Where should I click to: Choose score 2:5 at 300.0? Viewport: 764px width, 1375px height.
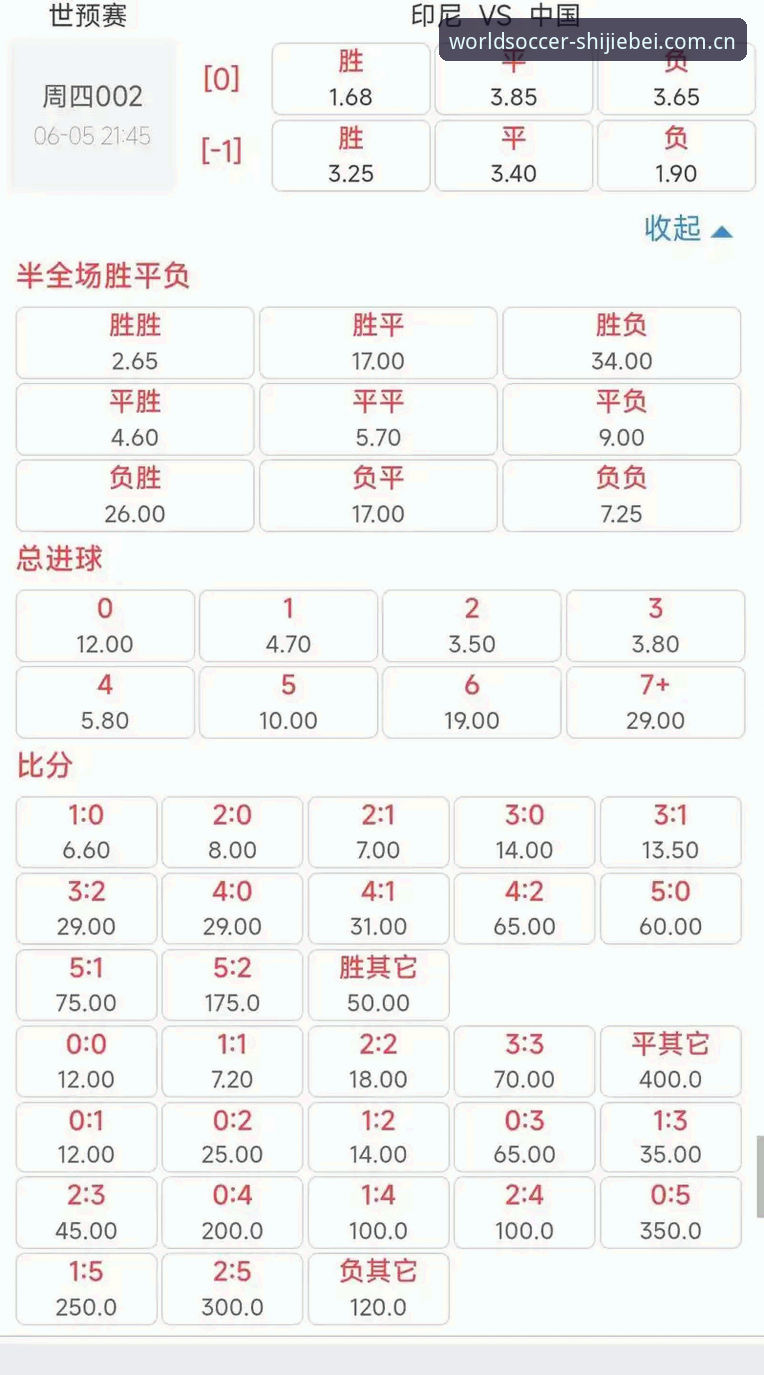[x=232, y=1289]
